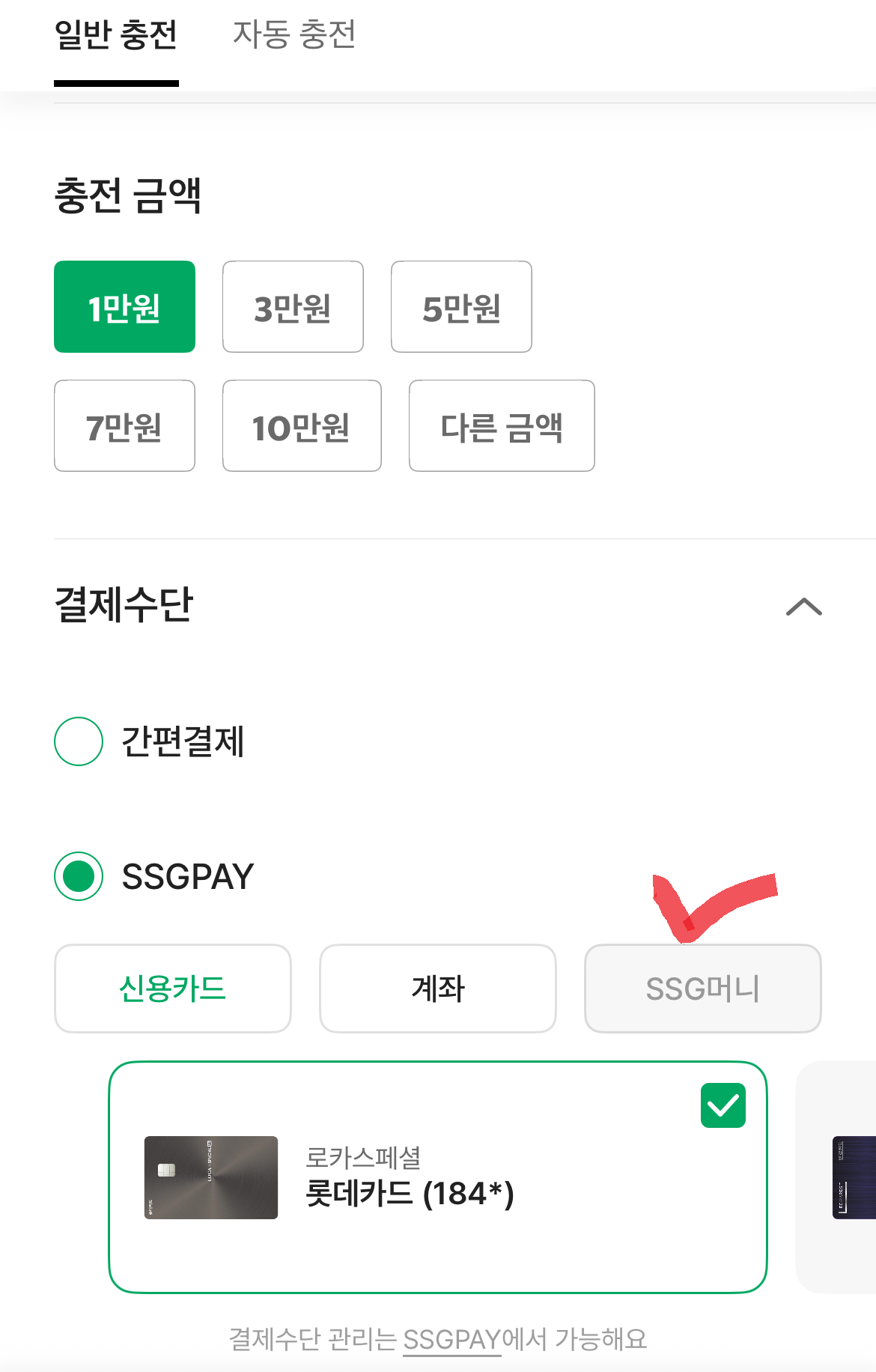This screenshot has height=1372, width=876.
Task: Switch to the 계좌 payment method
Action: [x=437, y=989]
